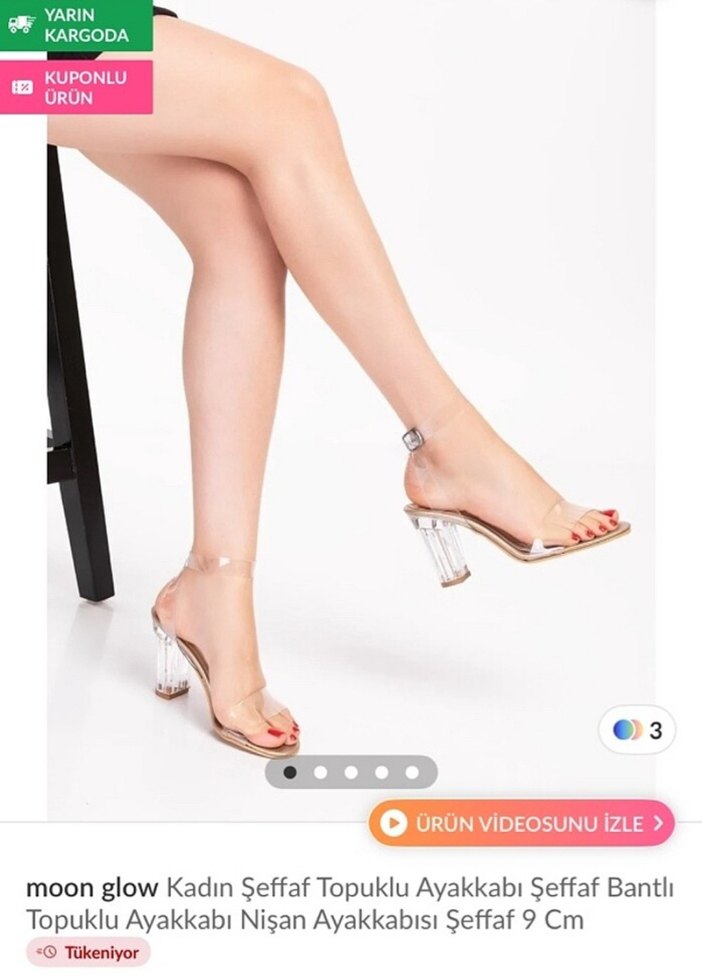Jump to the second image dot
Image resolution: width=702 pixels, height=977 pixels.
coord(321,772)
